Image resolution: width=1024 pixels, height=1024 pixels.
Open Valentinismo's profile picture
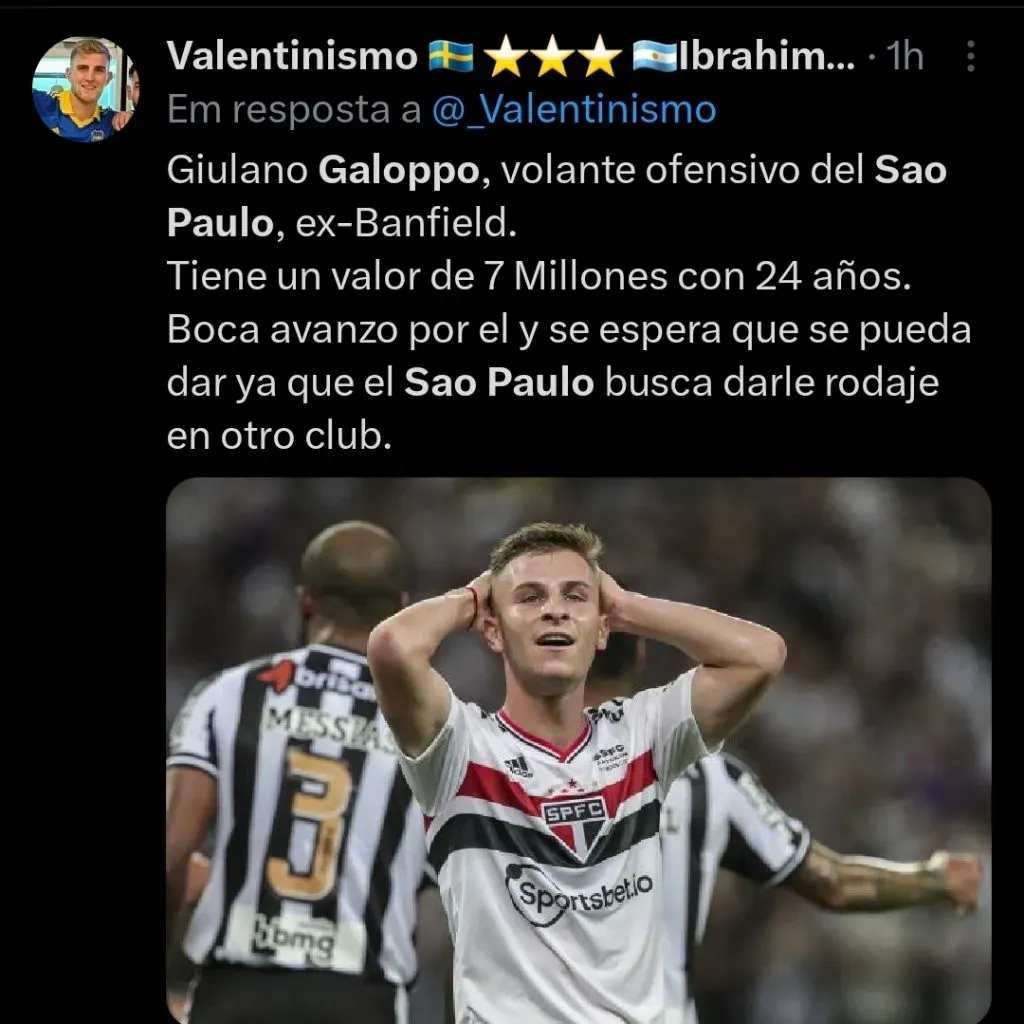click(85, 89)
